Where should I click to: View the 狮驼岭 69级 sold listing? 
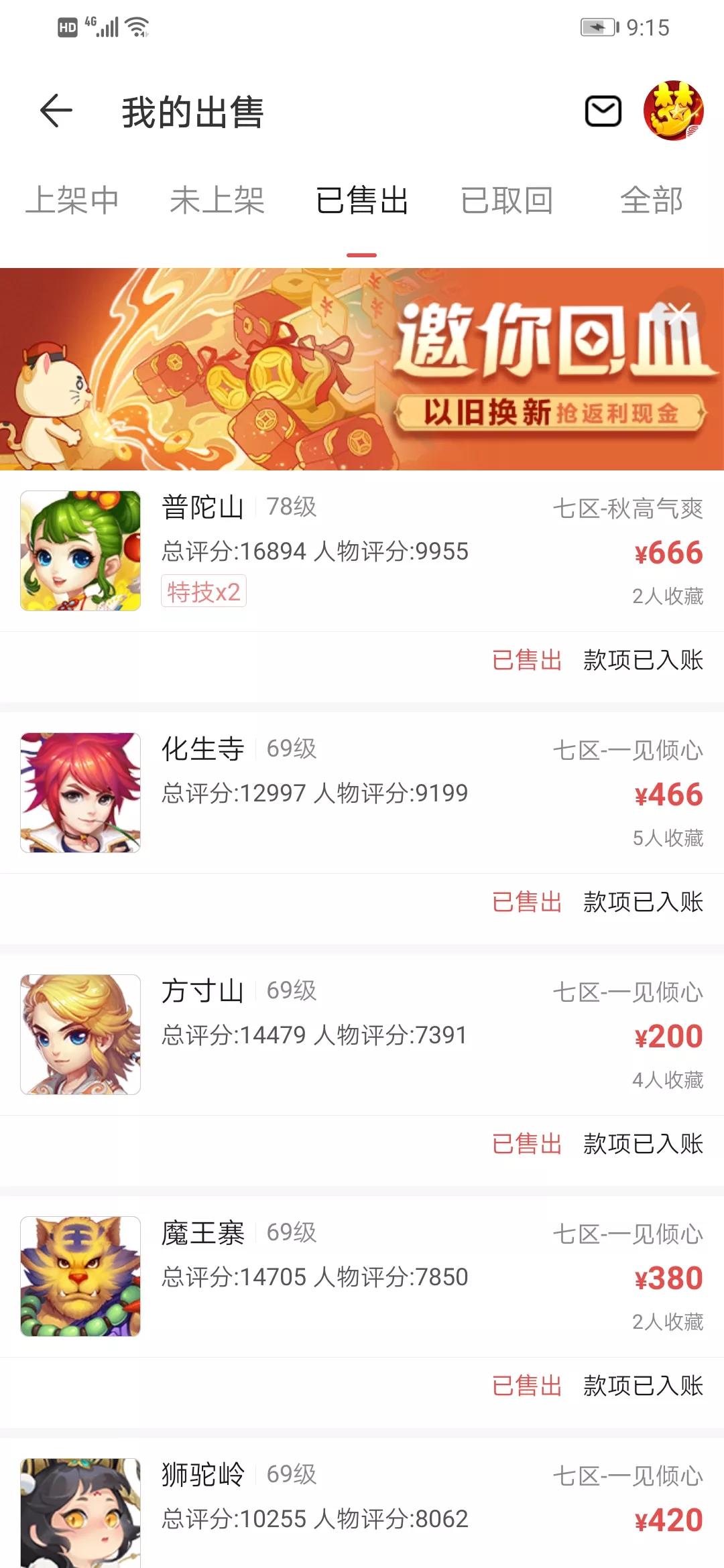tap(362, 1514)
